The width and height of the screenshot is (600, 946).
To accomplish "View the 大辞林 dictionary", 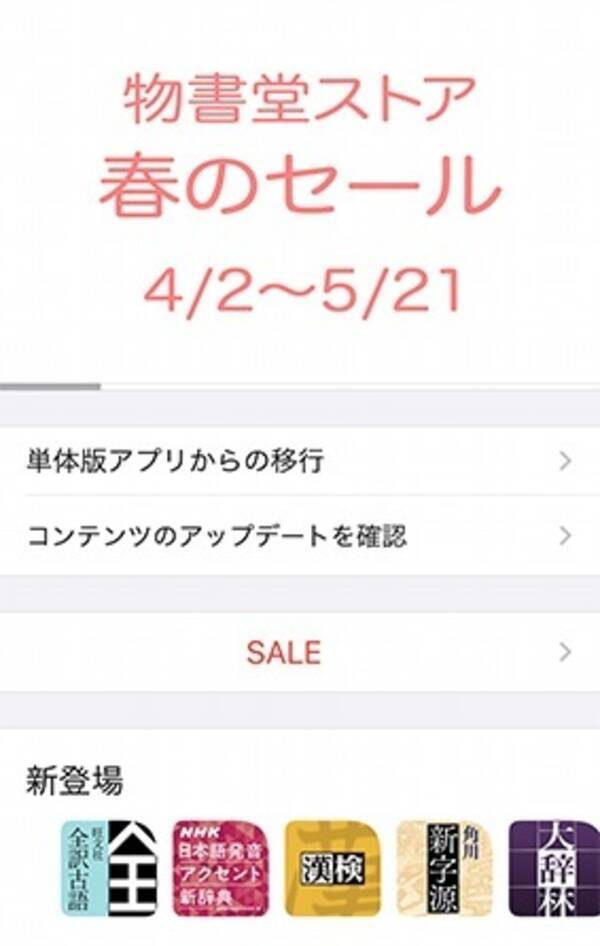I will click(554, 868).
